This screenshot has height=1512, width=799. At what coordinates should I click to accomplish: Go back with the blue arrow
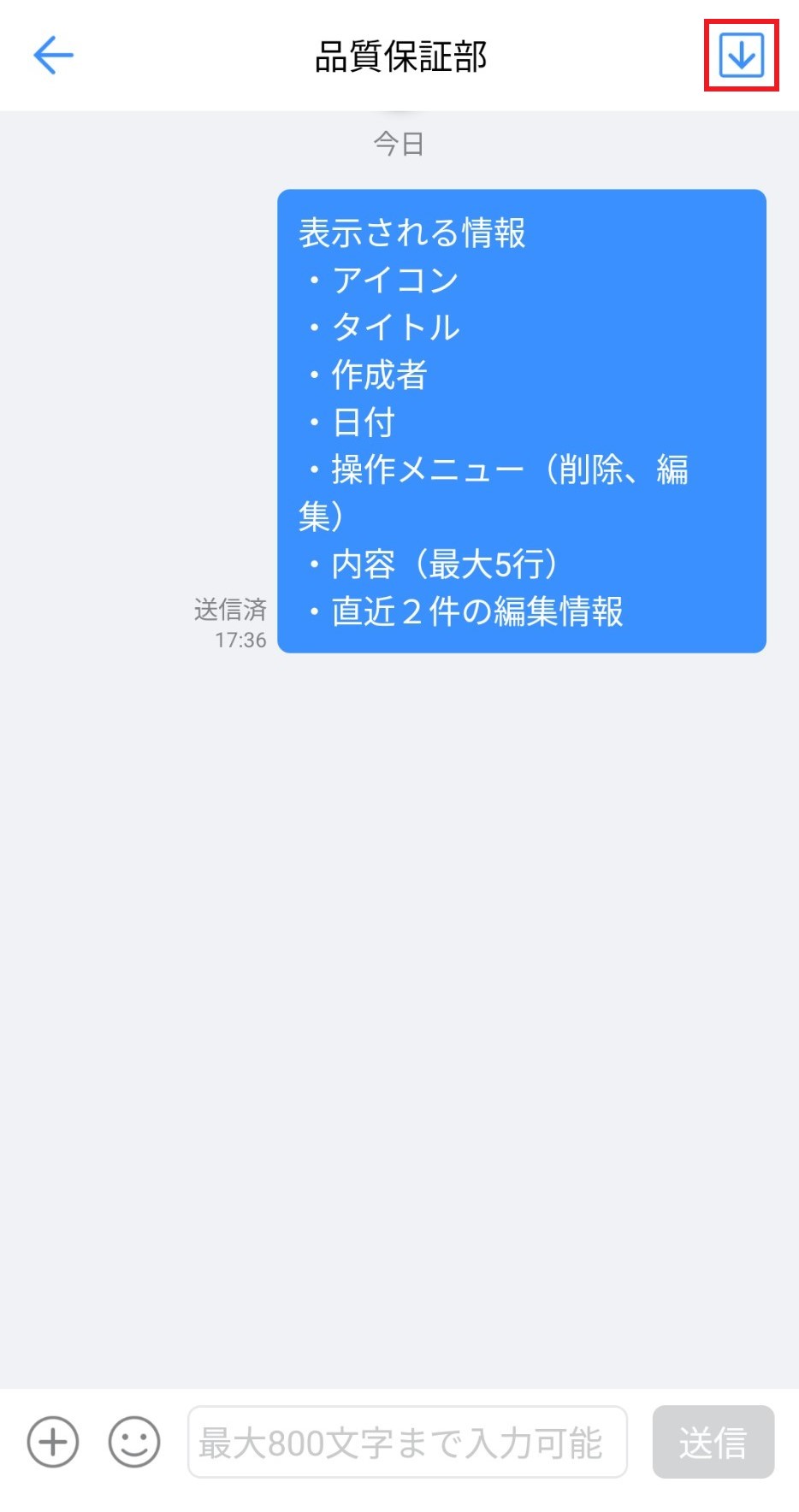[53, 56]
